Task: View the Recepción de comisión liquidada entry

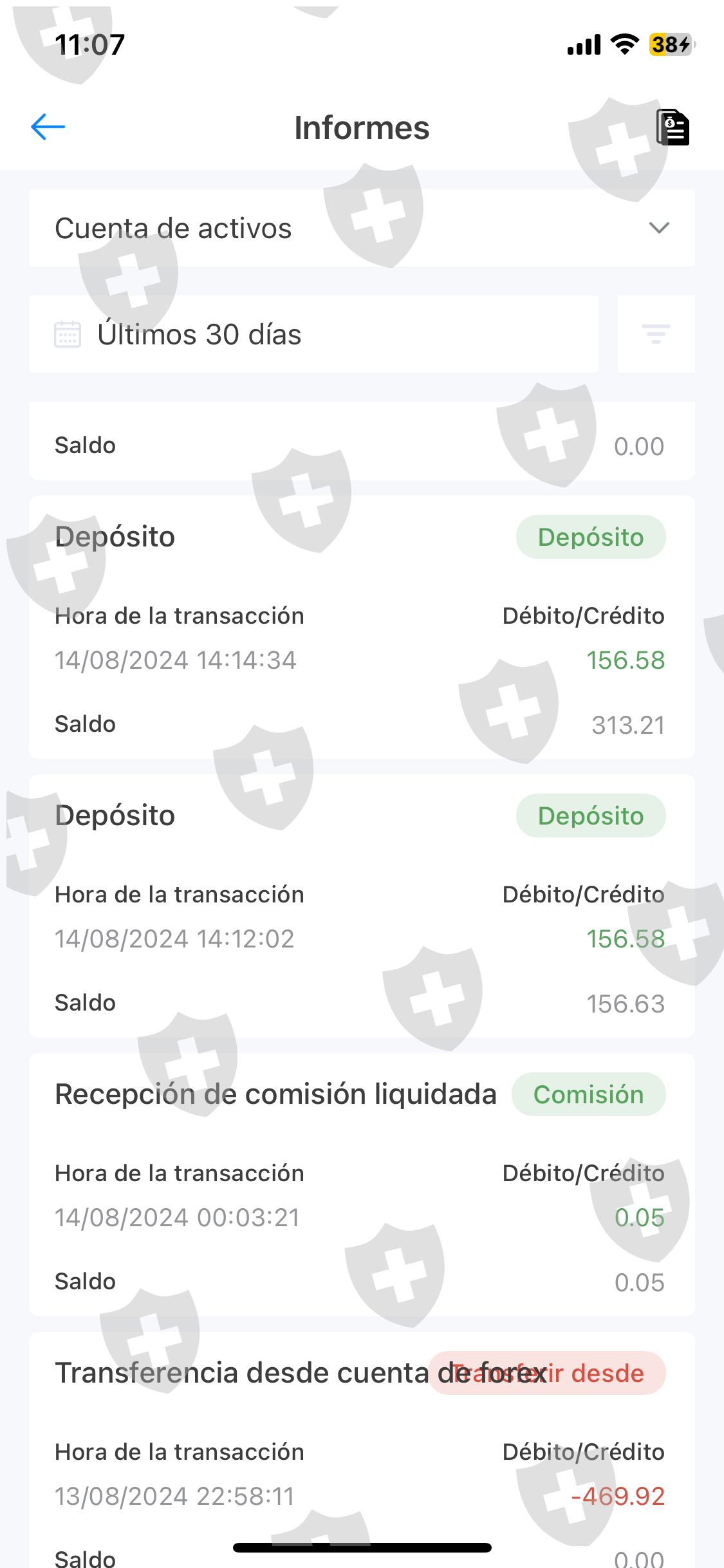Action: [x=362, y=1184]
